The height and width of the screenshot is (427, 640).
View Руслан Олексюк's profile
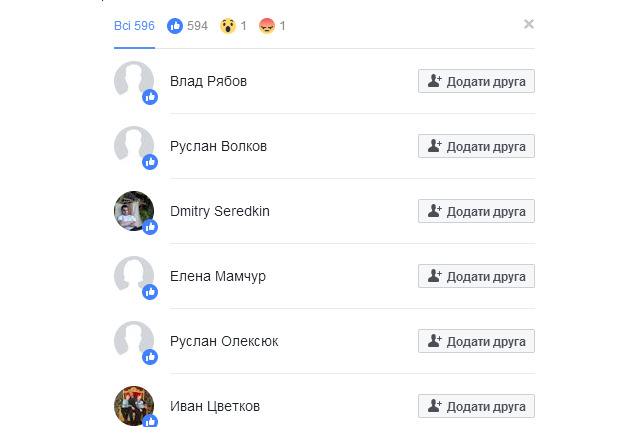coord(224,341)
